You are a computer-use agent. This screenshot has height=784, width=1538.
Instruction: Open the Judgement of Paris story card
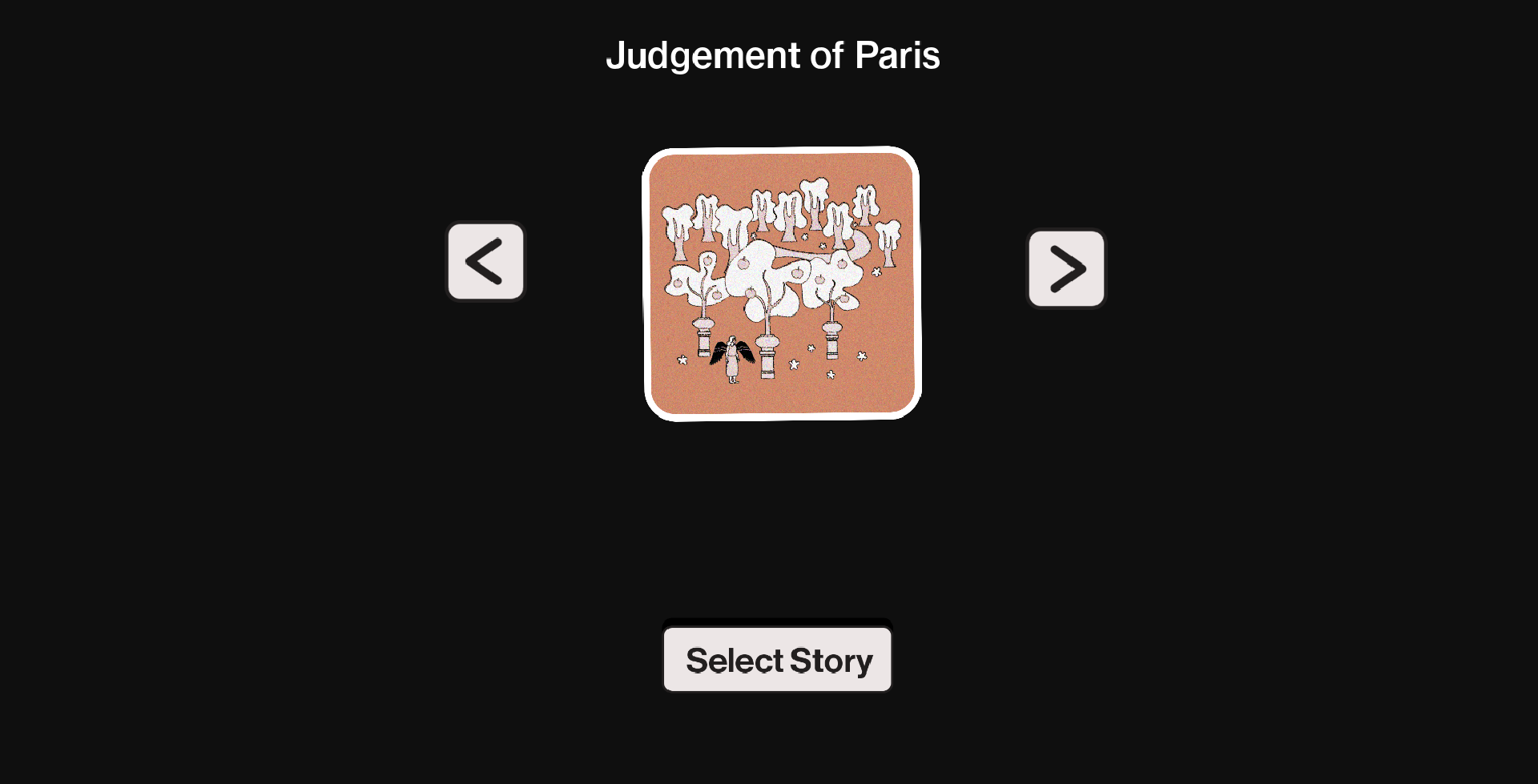click(x=782, y=283)
